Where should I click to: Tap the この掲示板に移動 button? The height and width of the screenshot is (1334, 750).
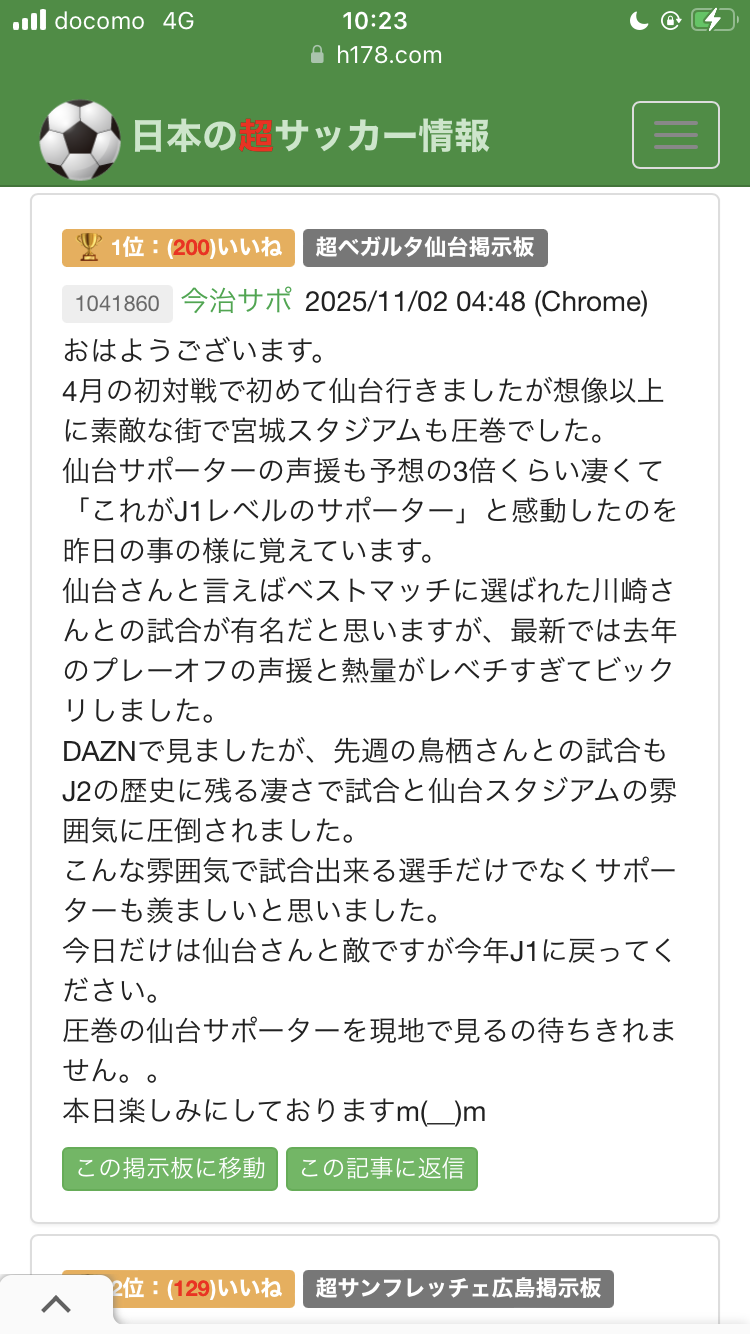[170, 1168]
